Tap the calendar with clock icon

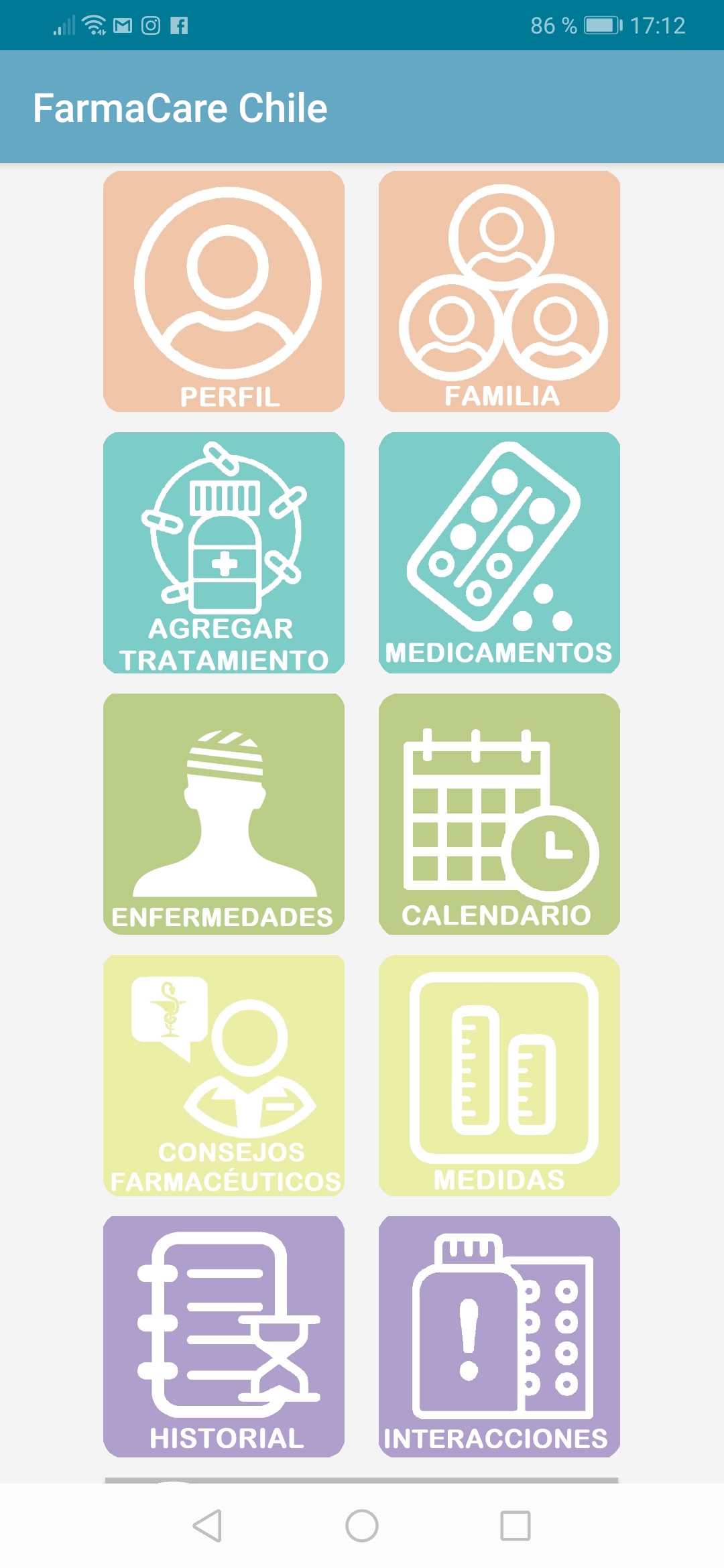(x=499, y=804)
